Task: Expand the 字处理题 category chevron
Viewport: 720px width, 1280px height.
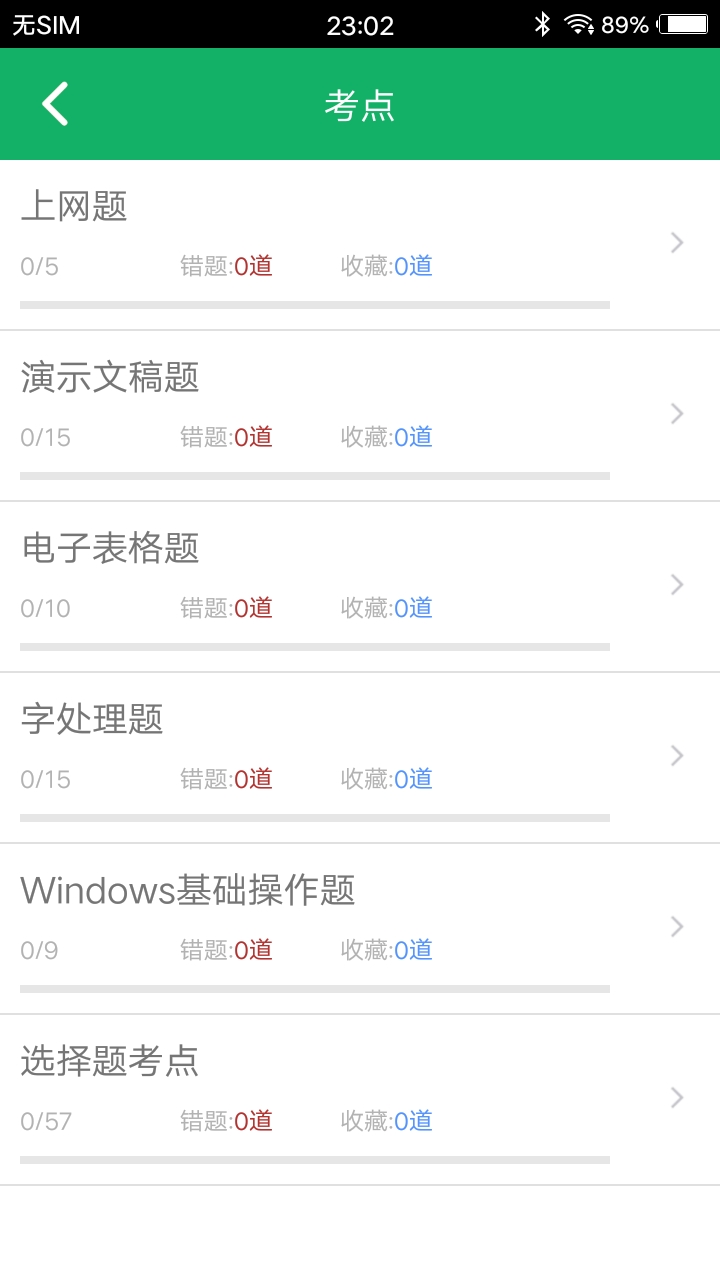Action: click(x=676, y=755)
